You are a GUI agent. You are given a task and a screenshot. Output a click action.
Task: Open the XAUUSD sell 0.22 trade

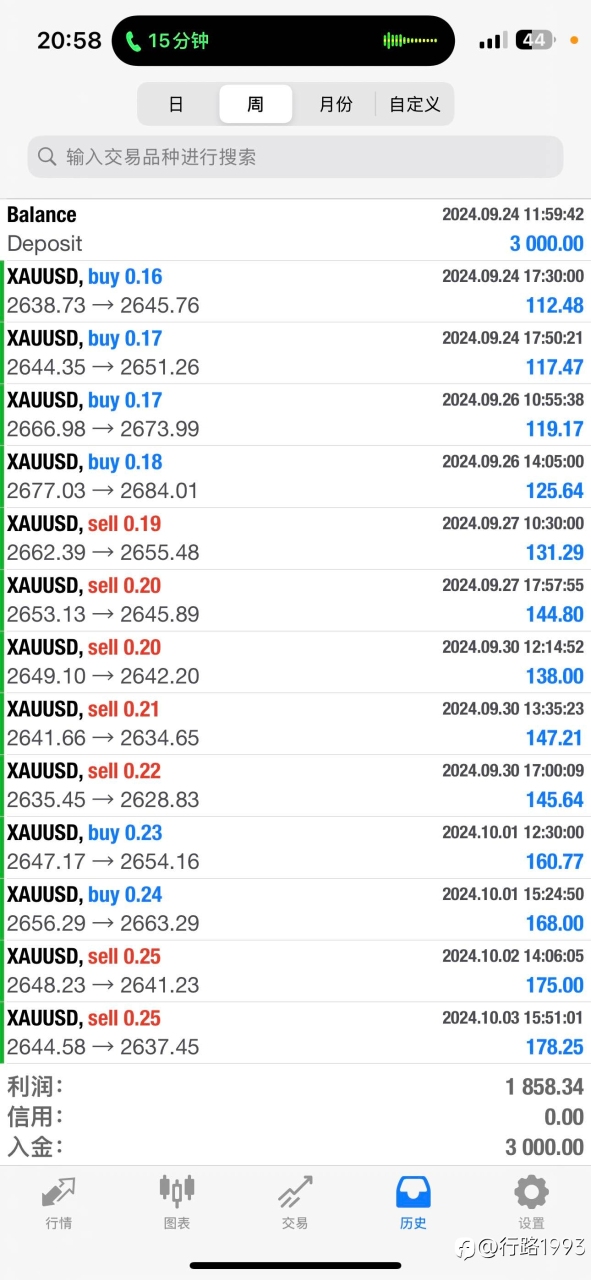(295, 785)
